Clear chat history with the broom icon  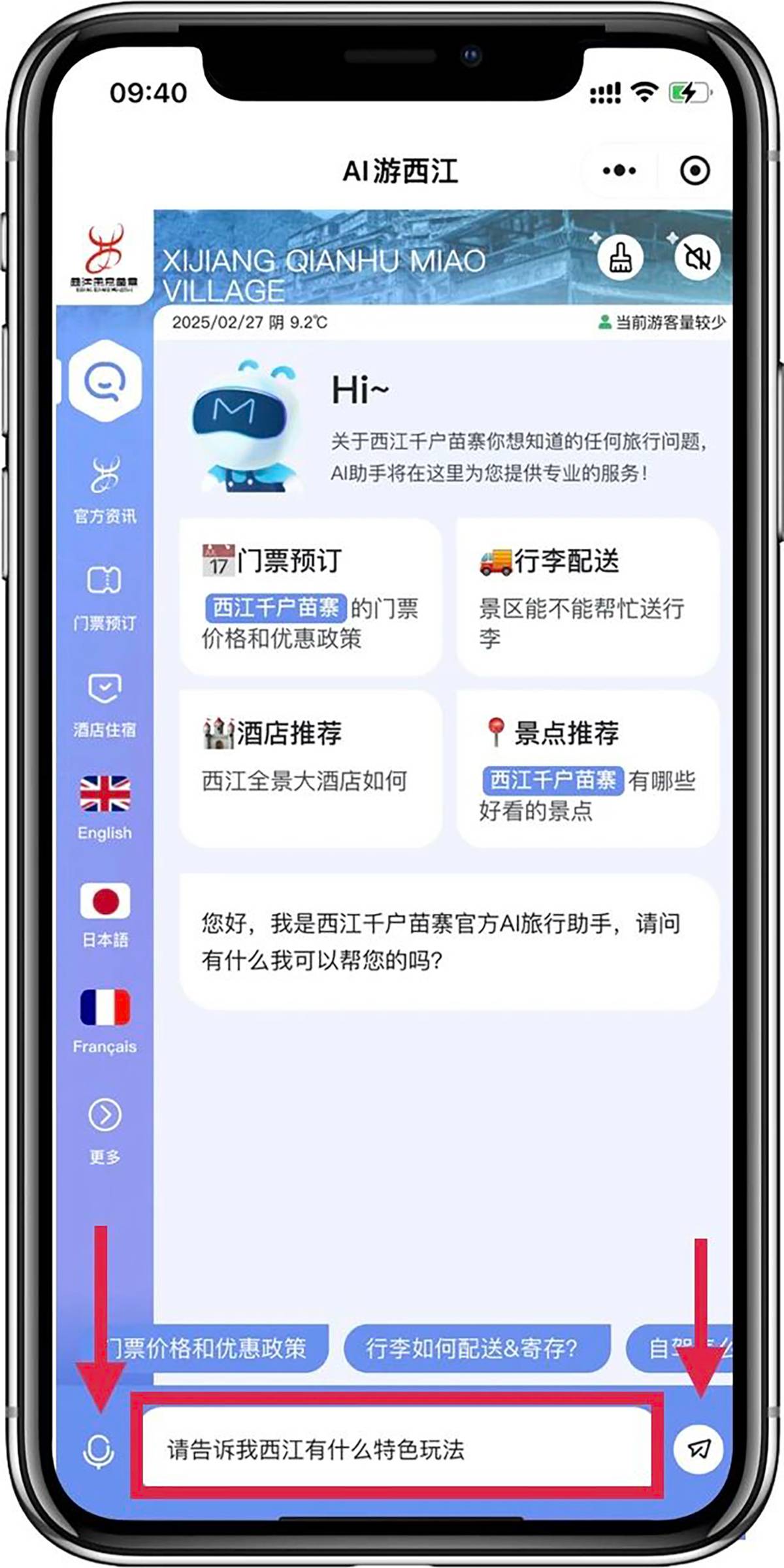point(620,257)
